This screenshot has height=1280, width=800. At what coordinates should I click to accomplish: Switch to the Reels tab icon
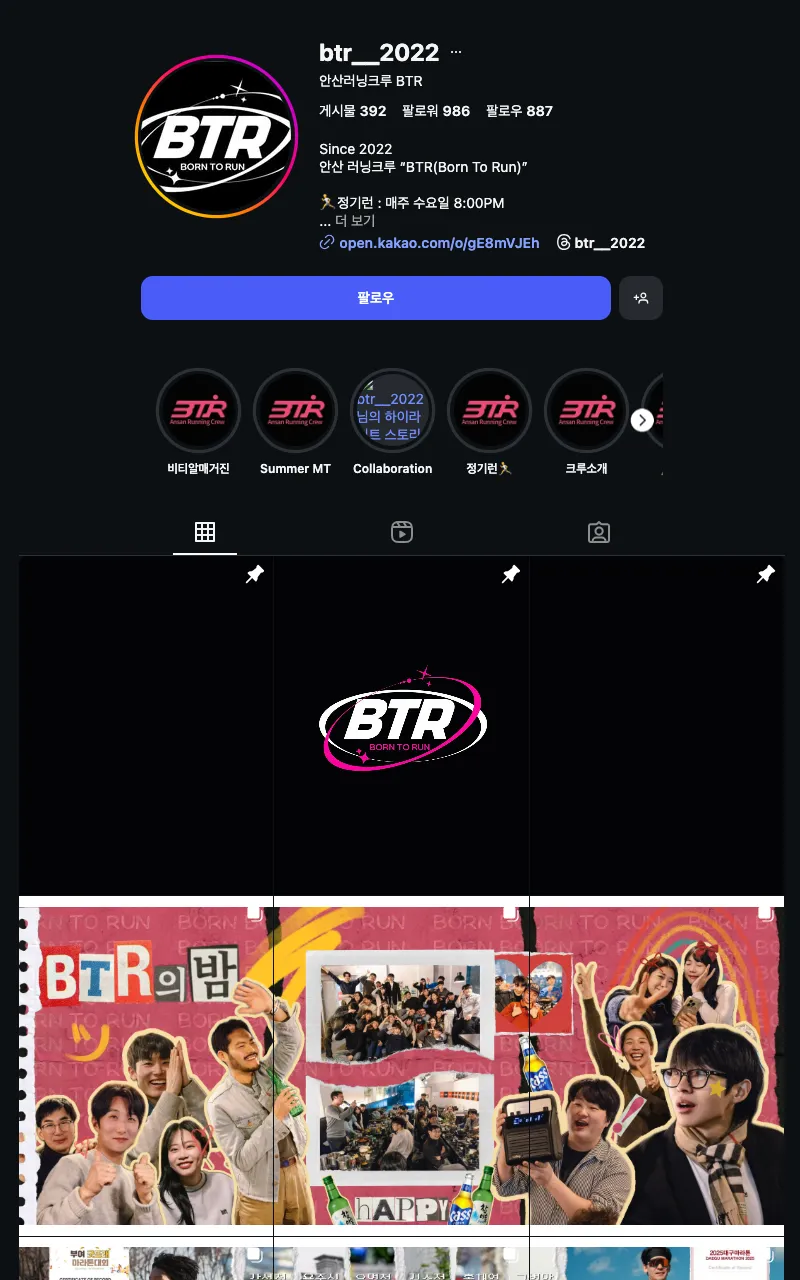[402, 531]
